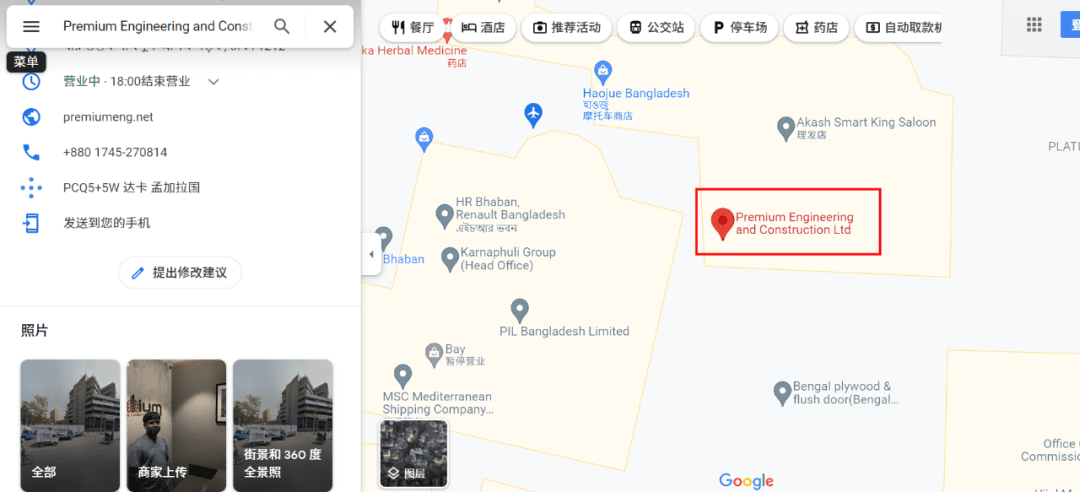Tap the 药店 category chip
Screen dimensions: 1080x492
(815, 27)
